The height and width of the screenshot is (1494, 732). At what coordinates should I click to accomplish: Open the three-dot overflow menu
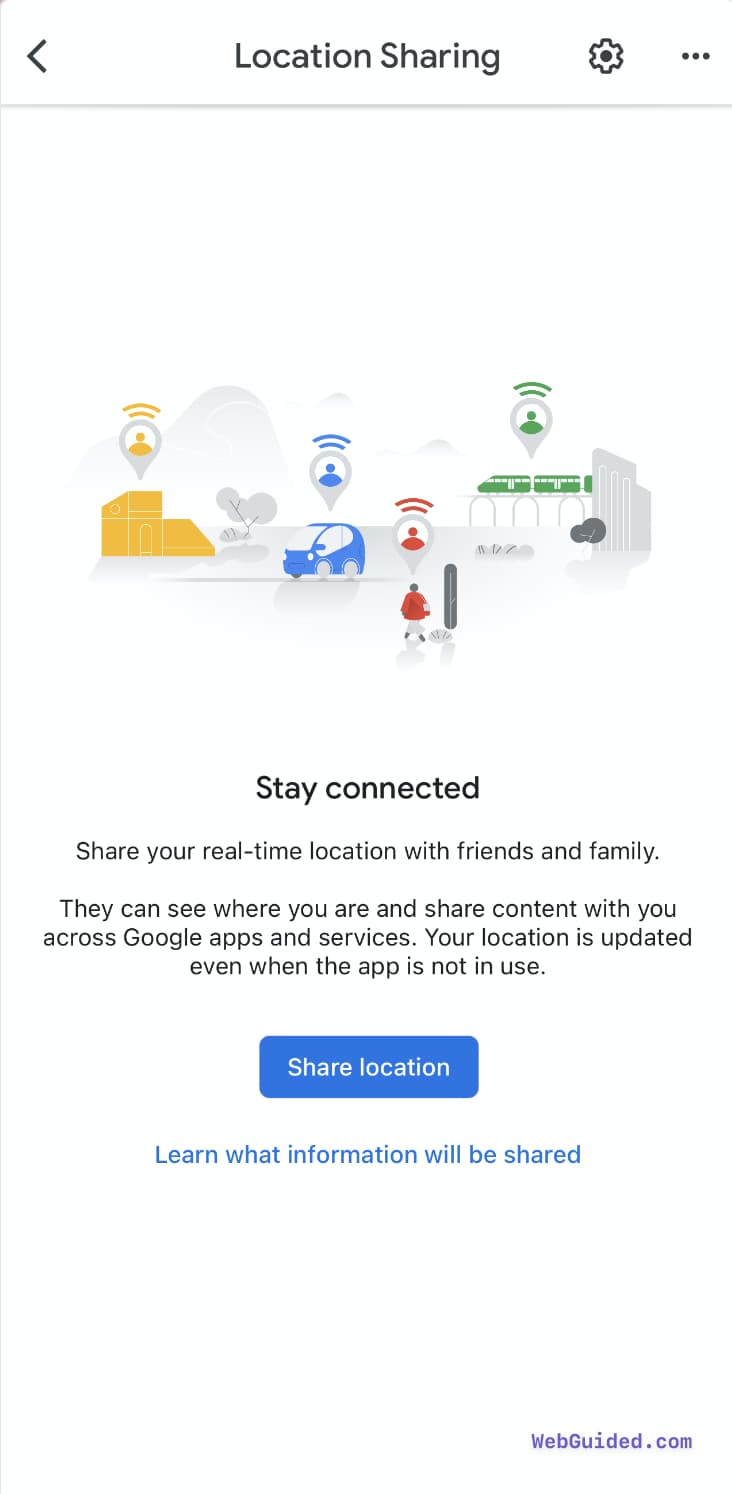695,56
